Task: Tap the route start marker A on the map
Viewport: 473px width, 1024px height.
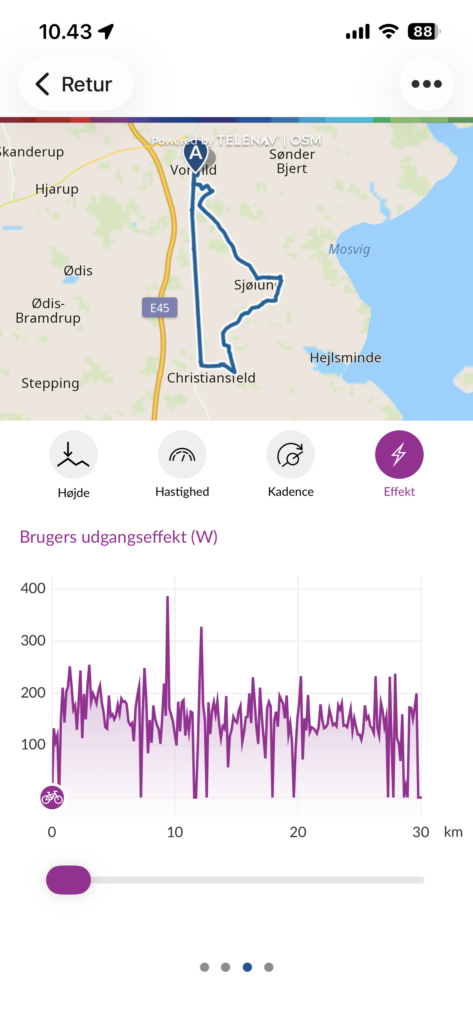Action: pos(195,156)
